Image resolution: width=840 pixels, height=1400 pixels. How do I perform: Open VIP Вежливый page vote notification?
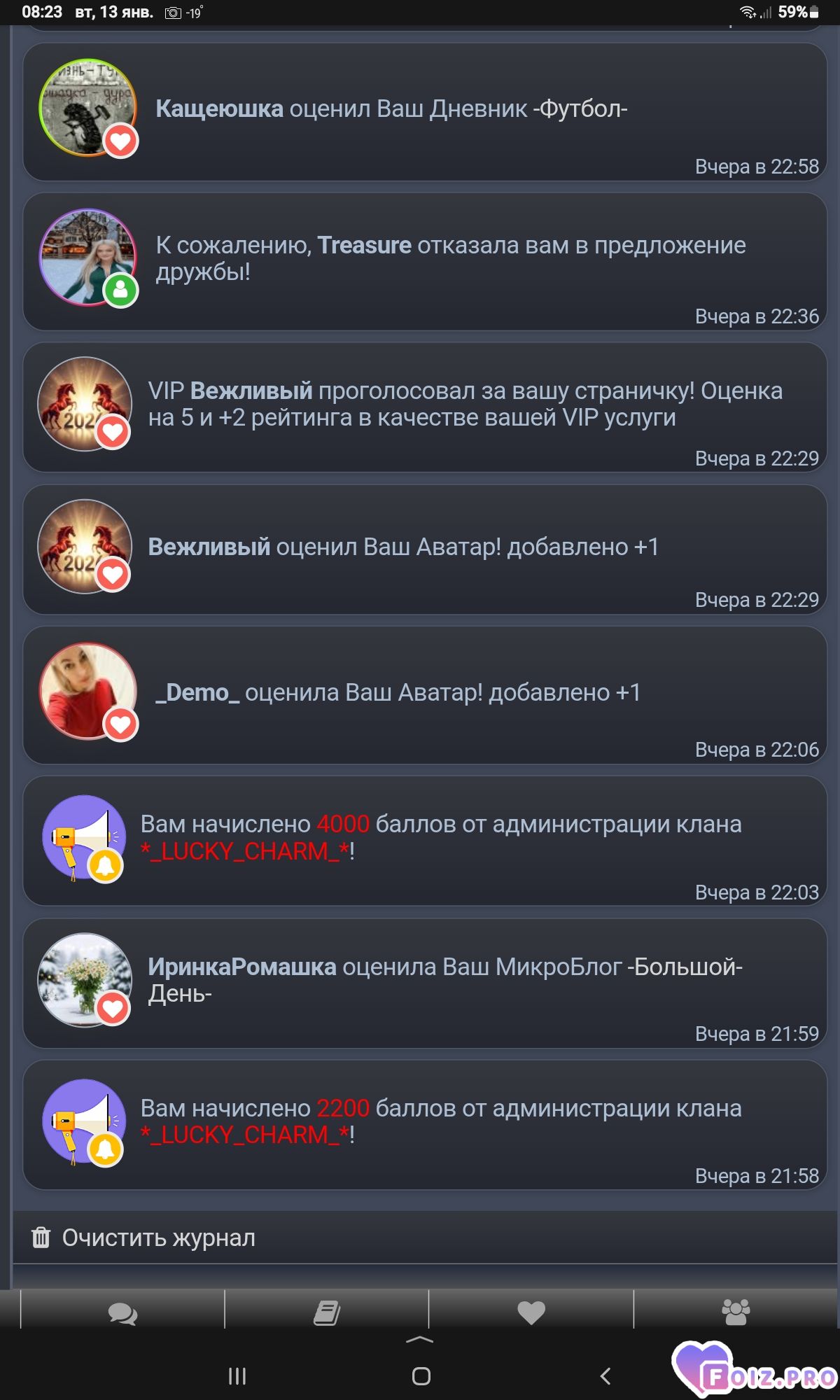pyautogui.click(x=424, y=406)
